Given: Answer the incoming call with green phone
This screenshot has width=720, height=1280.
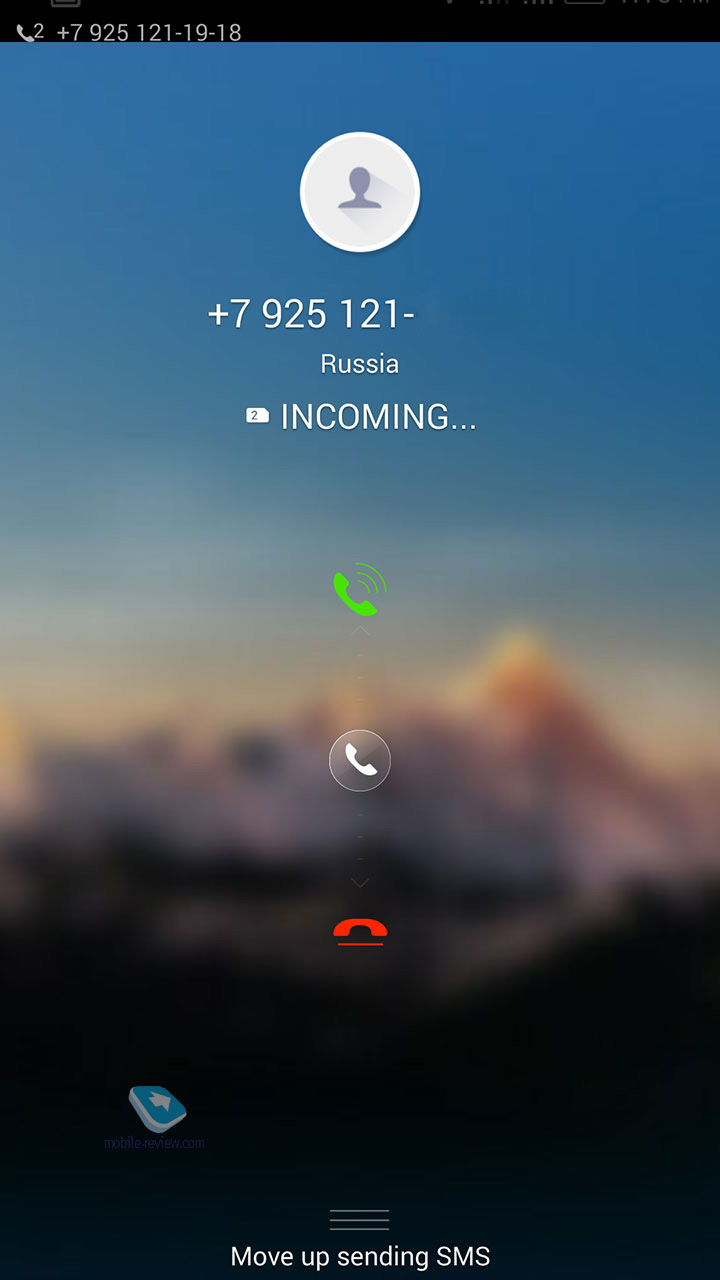Looking at the screenshot, I should [x=358, y=590].
